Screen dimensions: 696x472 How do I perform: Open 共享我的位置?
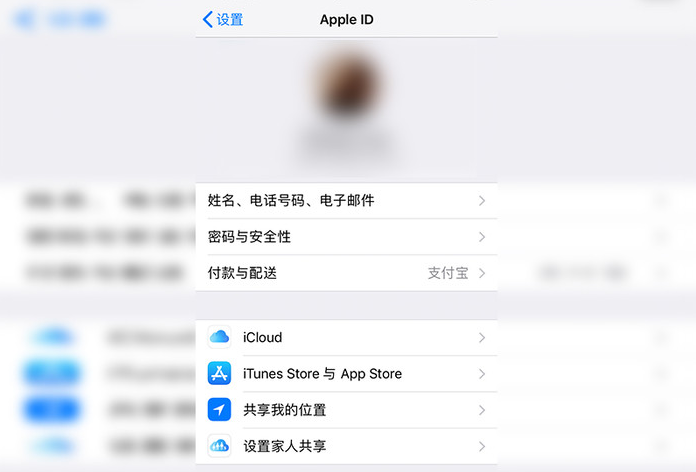[x=346, y=410]
